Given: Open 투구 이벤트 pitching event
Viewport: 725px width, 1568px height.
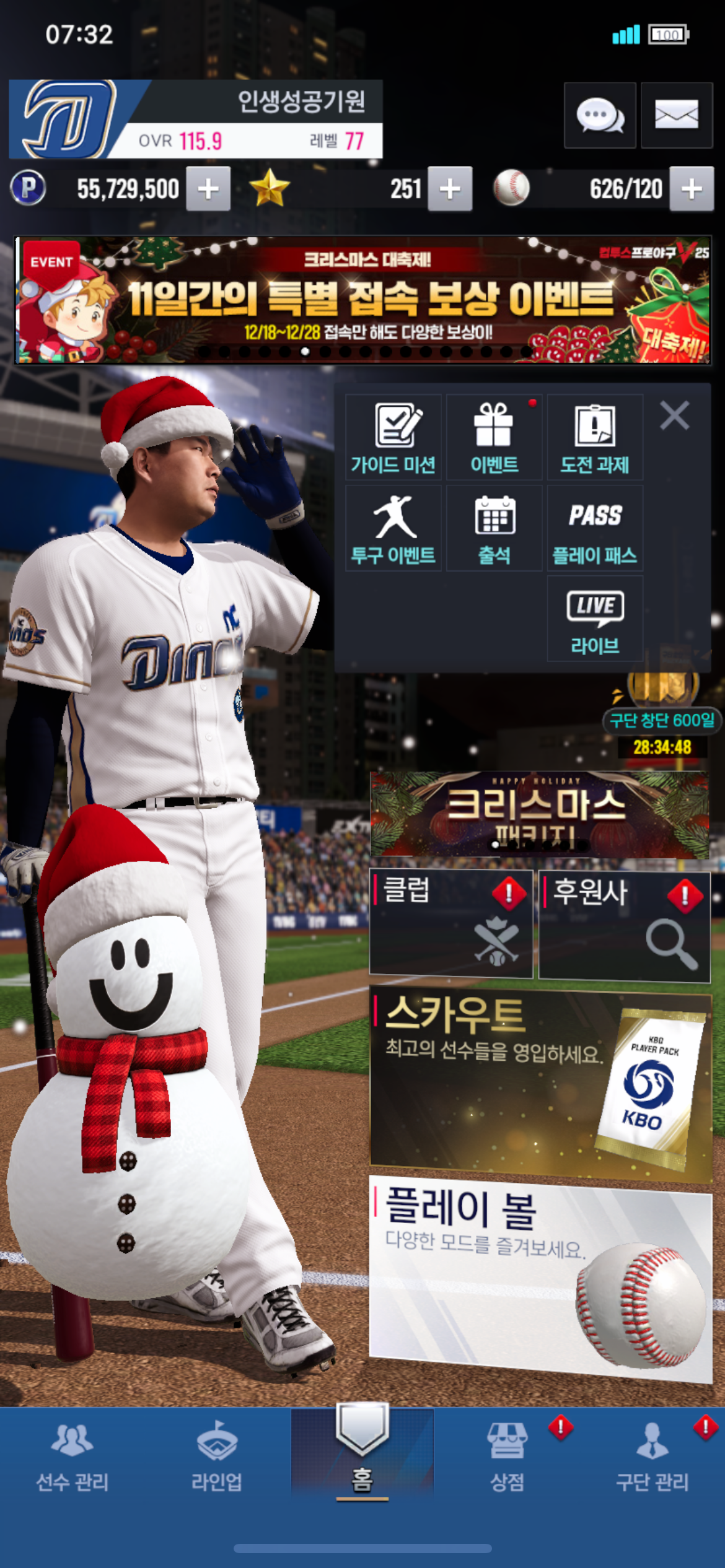Looking at the screenshot, I should pyautogui.click(x=393, y=528).
